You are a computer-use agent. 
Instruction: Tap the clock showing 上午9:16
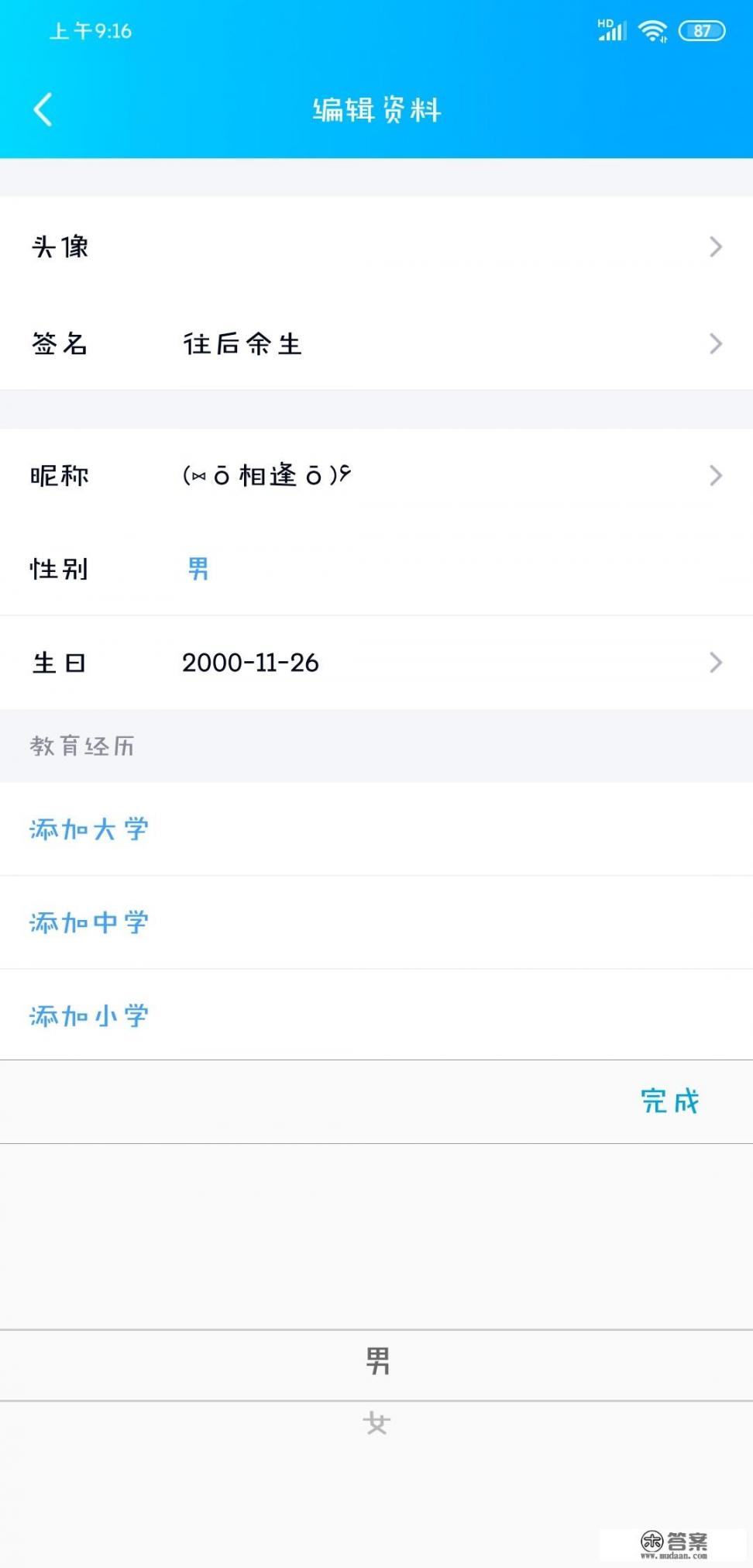coord(89,31)
